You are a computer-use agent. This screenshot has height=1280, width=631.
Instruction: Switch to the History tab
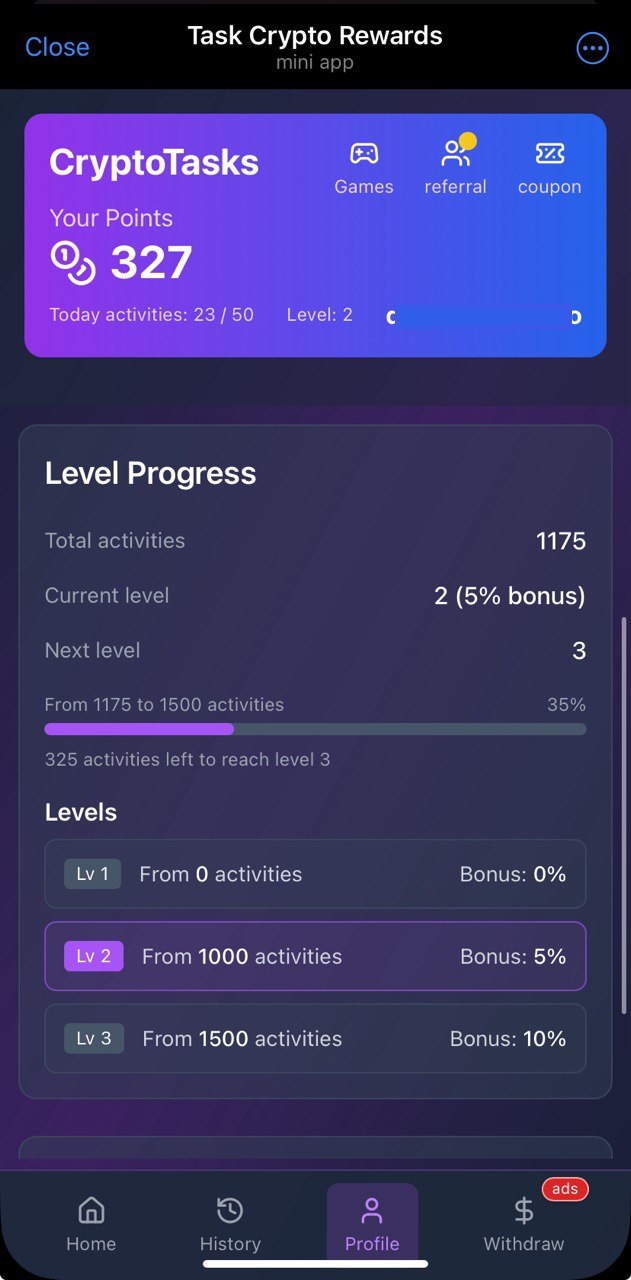pyautogui.click(x=230, y=1224)
